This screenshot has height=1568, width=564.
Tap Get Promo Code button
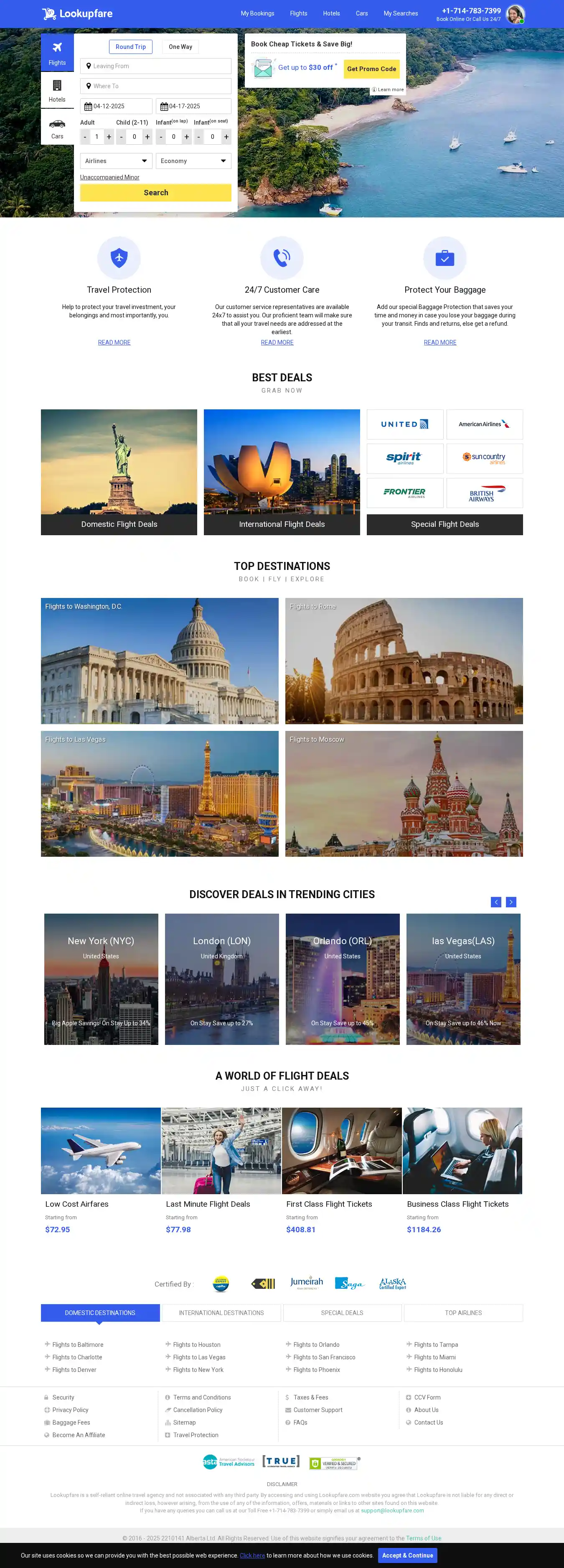pyautogui.click(x=371, y=69)
